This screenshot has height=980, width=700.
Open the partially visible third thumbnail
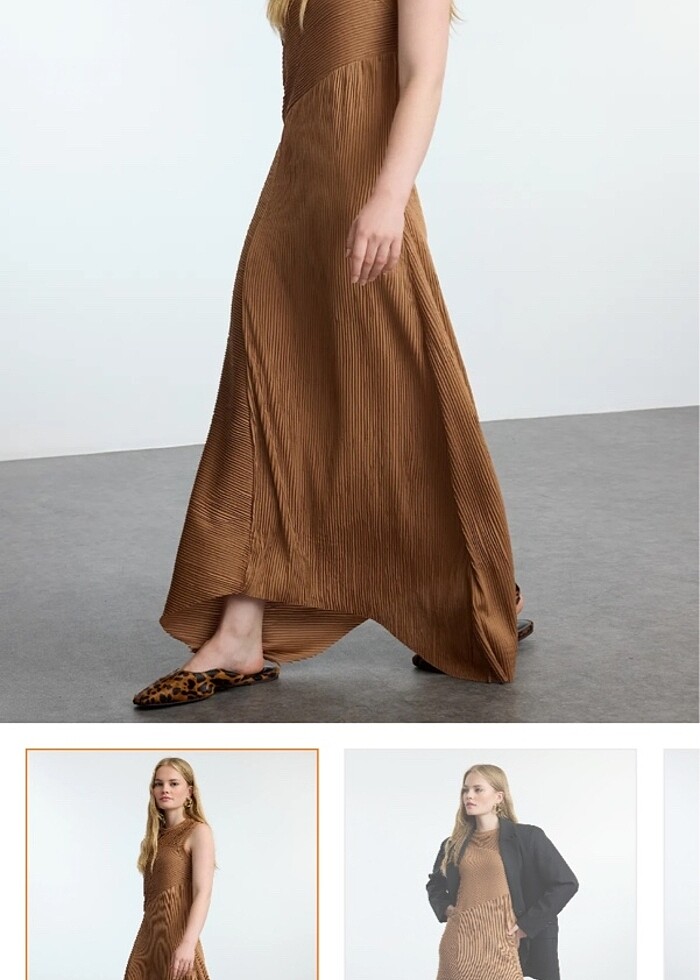click(x=682, y=865)
